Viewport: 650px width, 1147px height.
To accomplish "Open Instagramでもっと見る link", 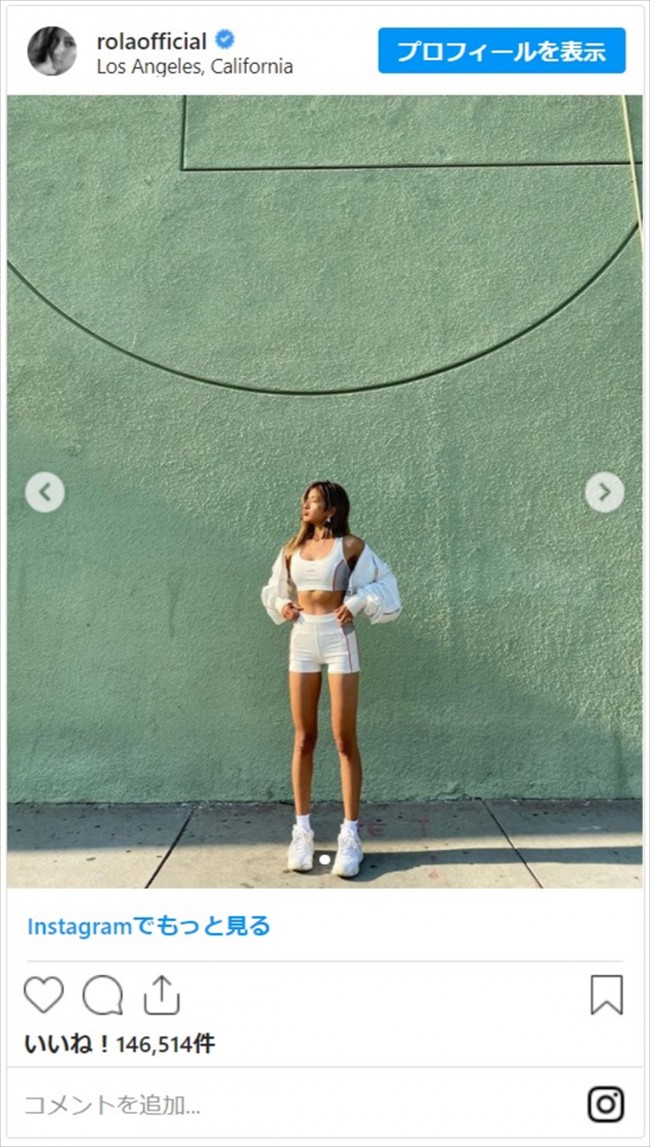I will tap(149, 926).
